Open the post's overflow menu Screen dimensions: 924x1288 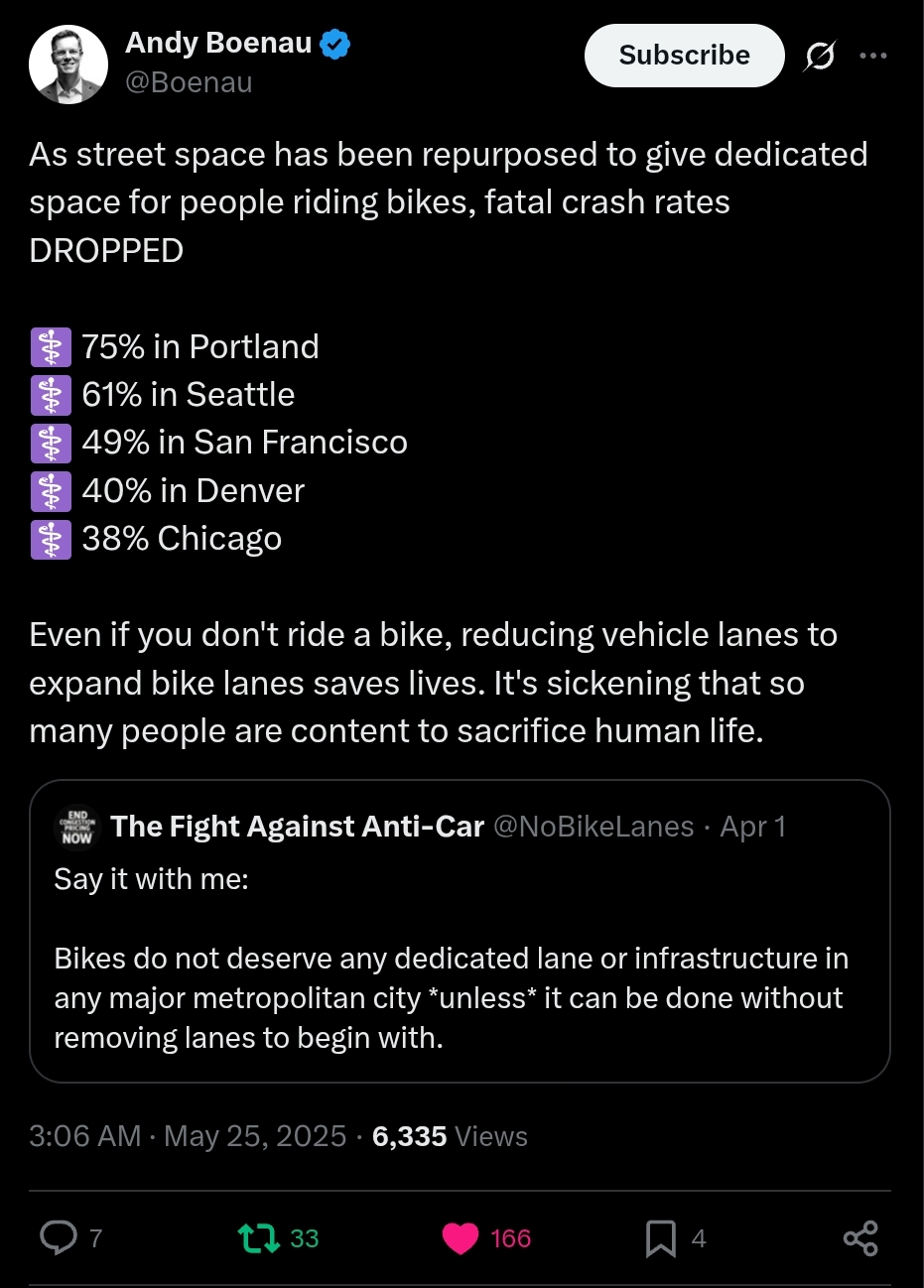[x=873, y=57]
